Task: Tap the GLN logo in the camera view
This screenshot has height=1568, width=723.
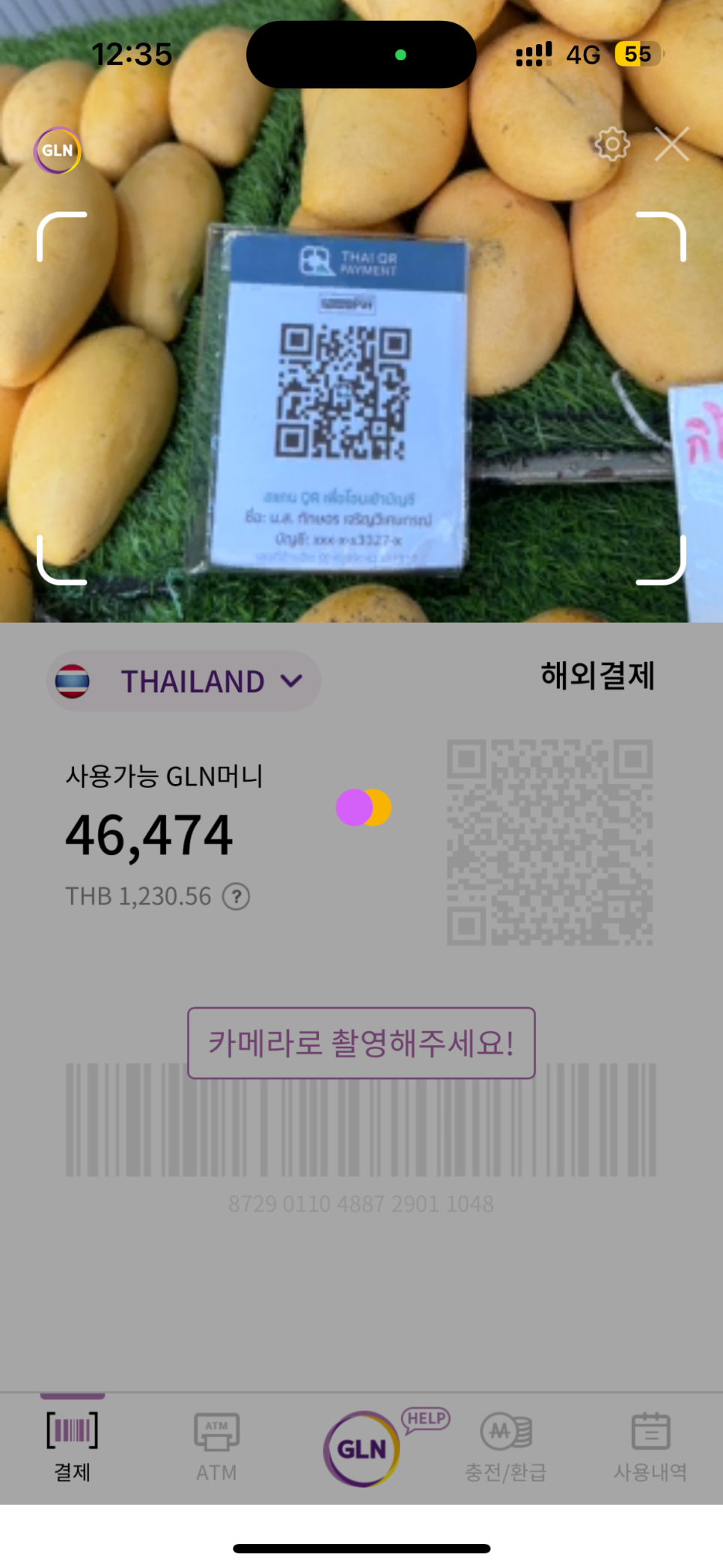Action: point(56,151)
